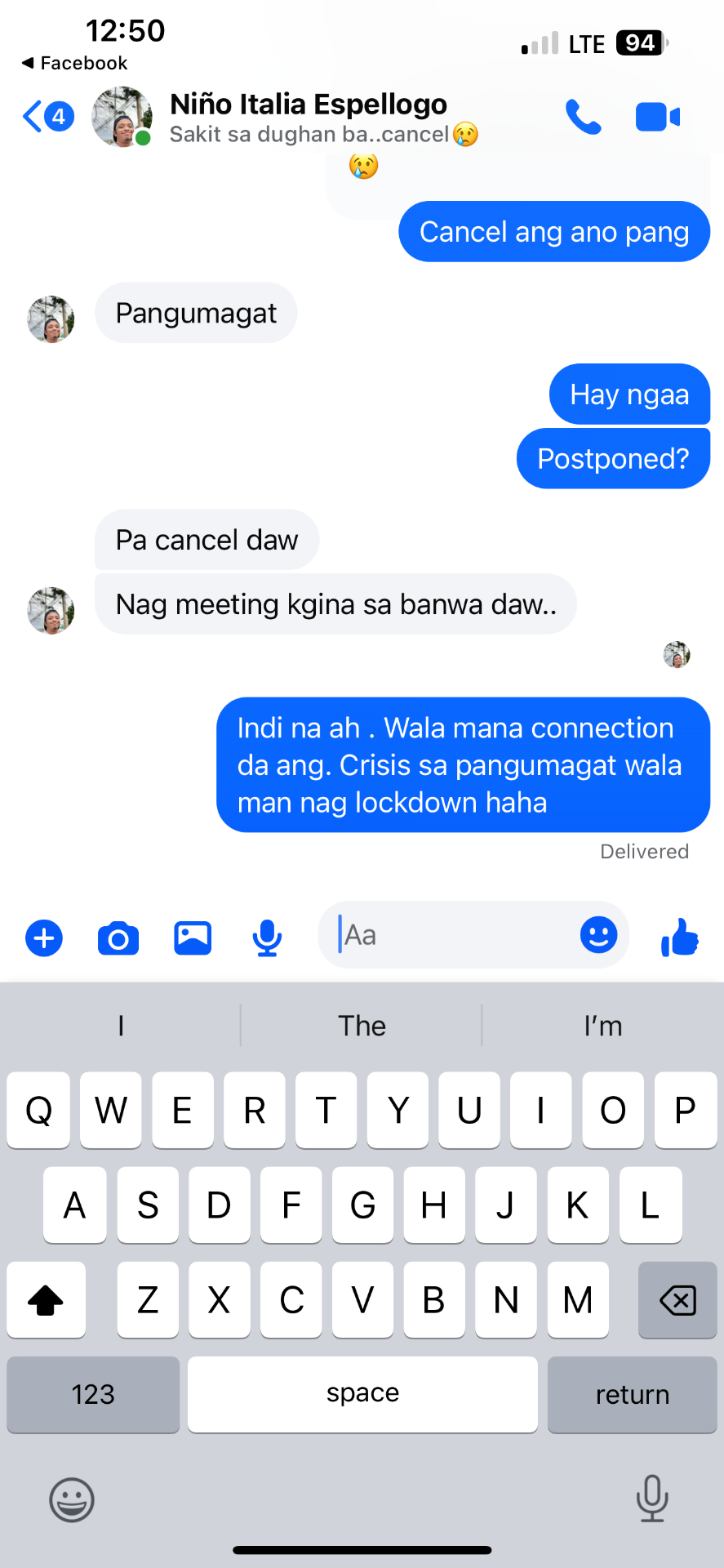Open the emoji keyboard
This screenshot has height=1568, width=724.
(72, 1499)
